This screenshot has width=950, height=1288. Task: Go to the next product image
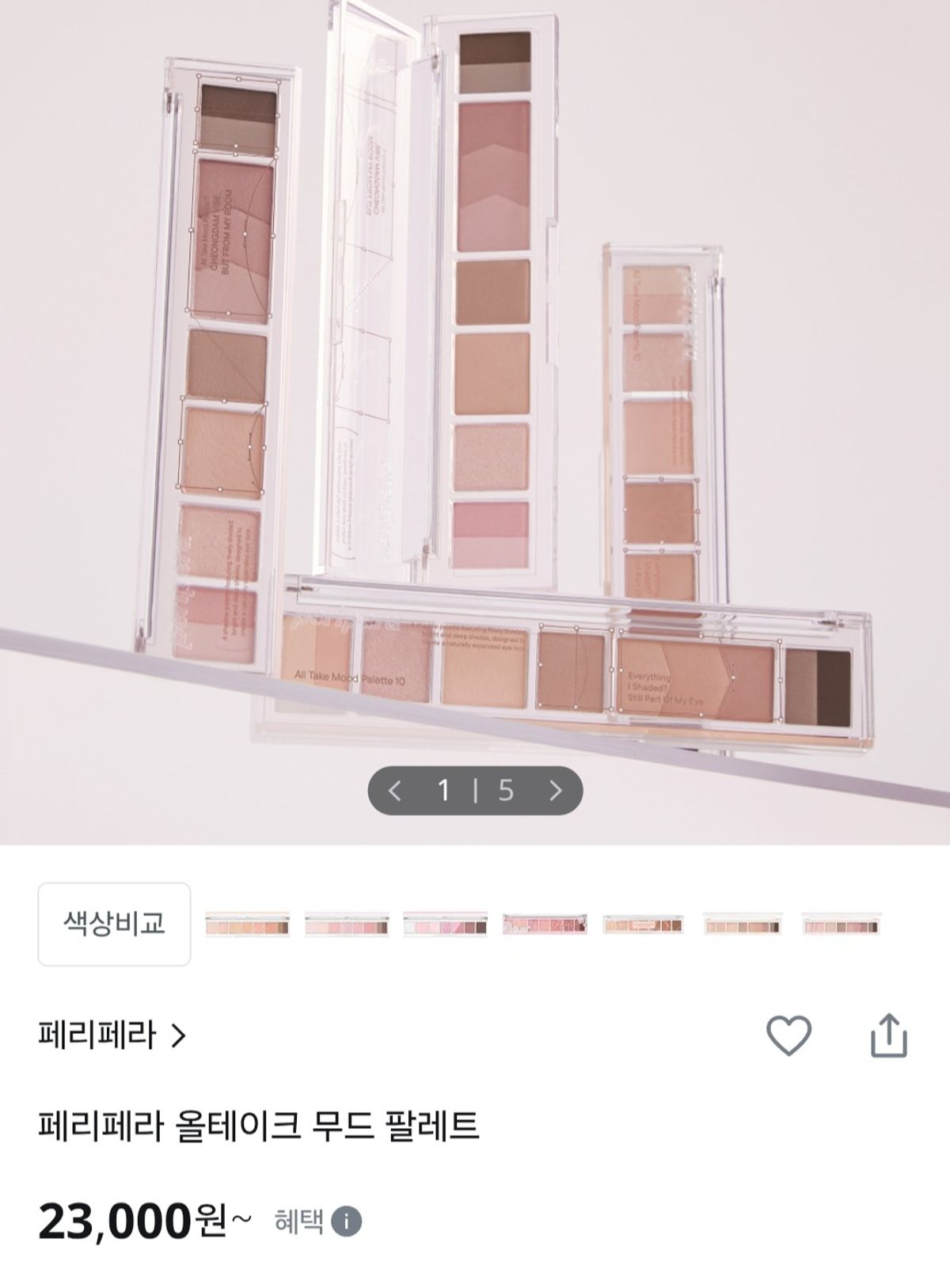pyautogui.click(x=556, y=790)
